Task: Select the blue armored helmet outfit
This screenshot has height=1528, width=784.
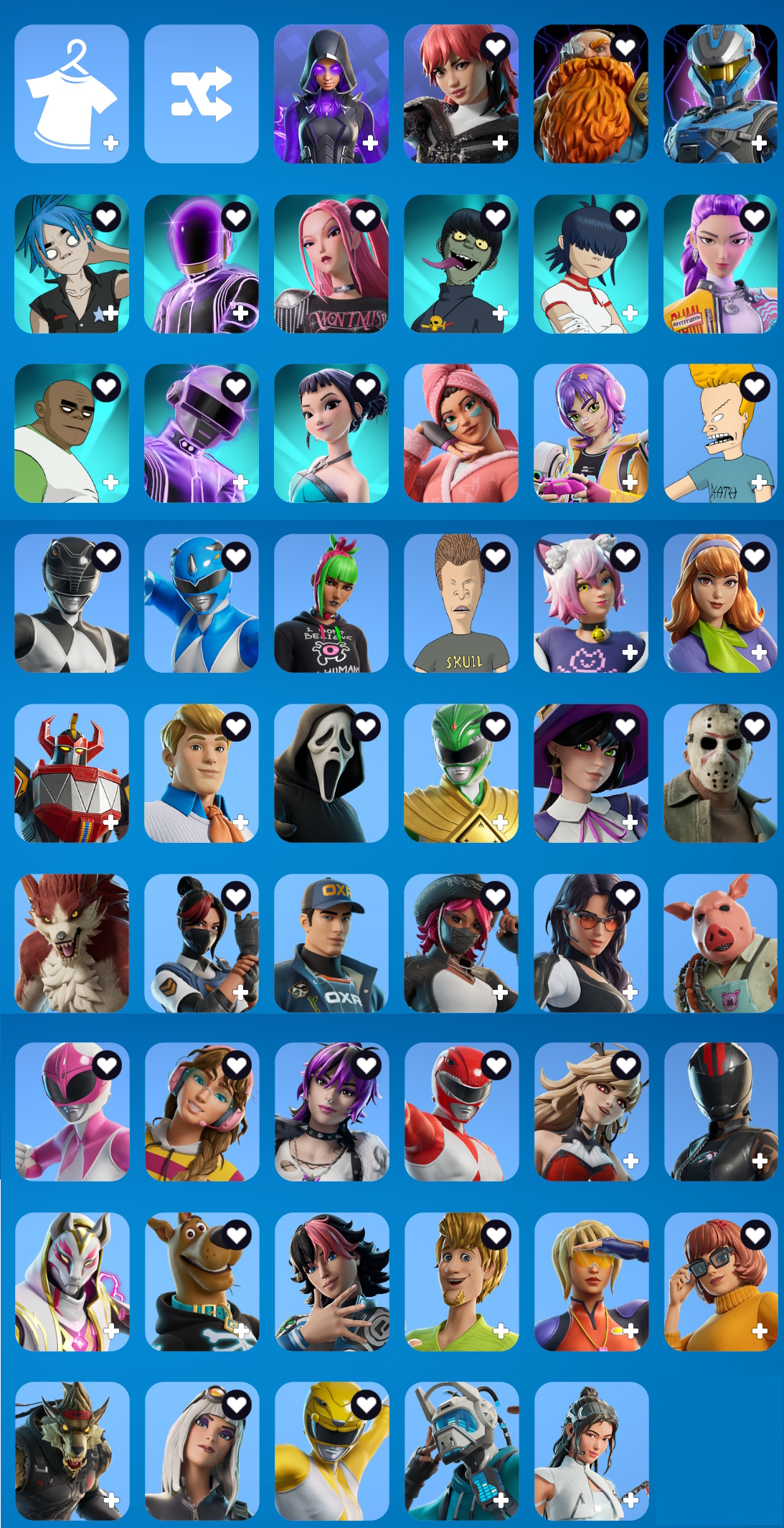Action: click(x=720, y=94)
